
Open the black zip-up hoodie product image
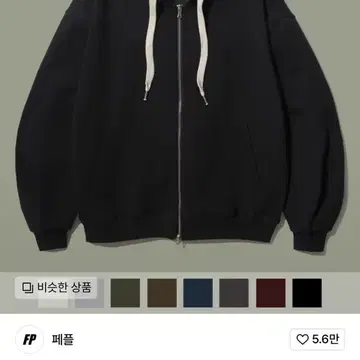pos(180,135)
